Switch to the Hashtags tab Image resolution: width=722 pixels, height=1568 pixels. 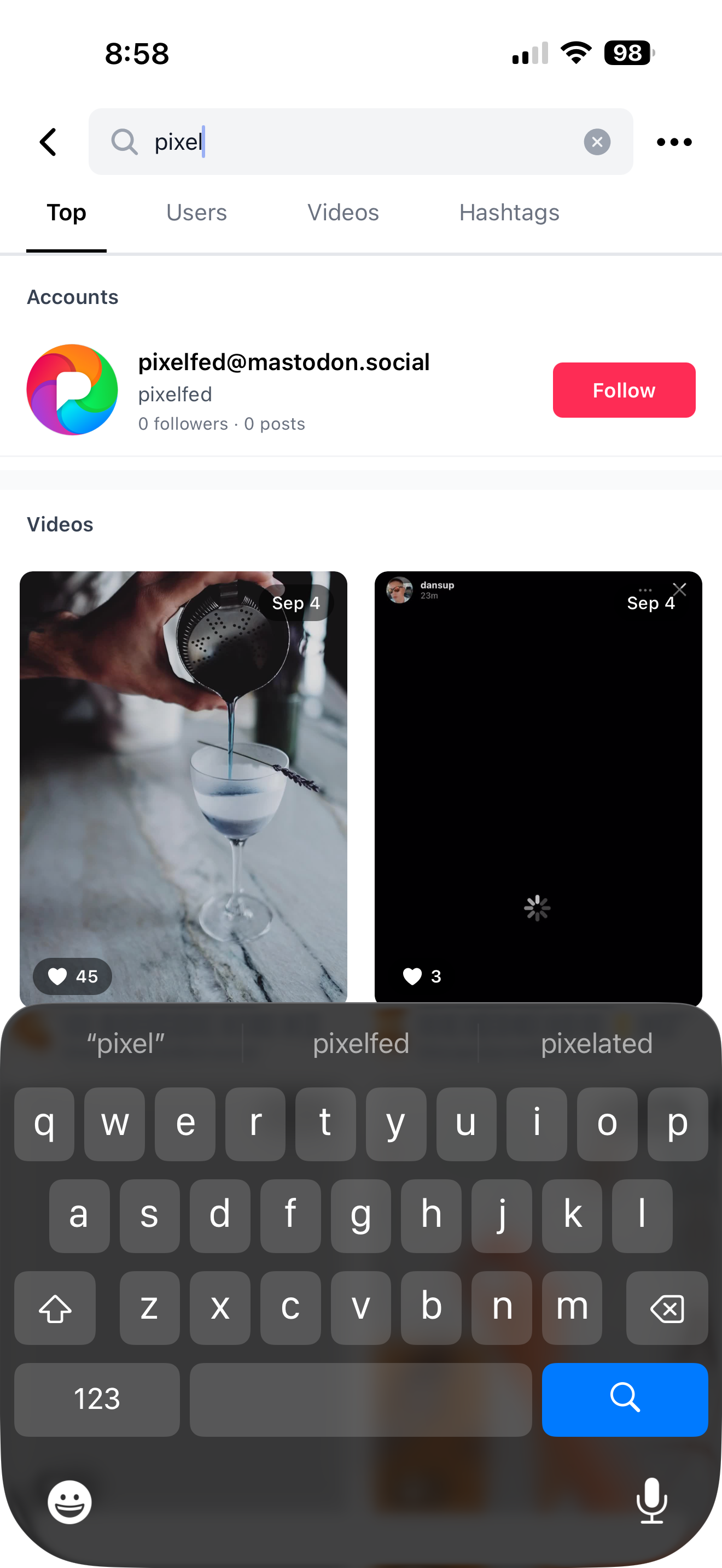coord(509,213)
